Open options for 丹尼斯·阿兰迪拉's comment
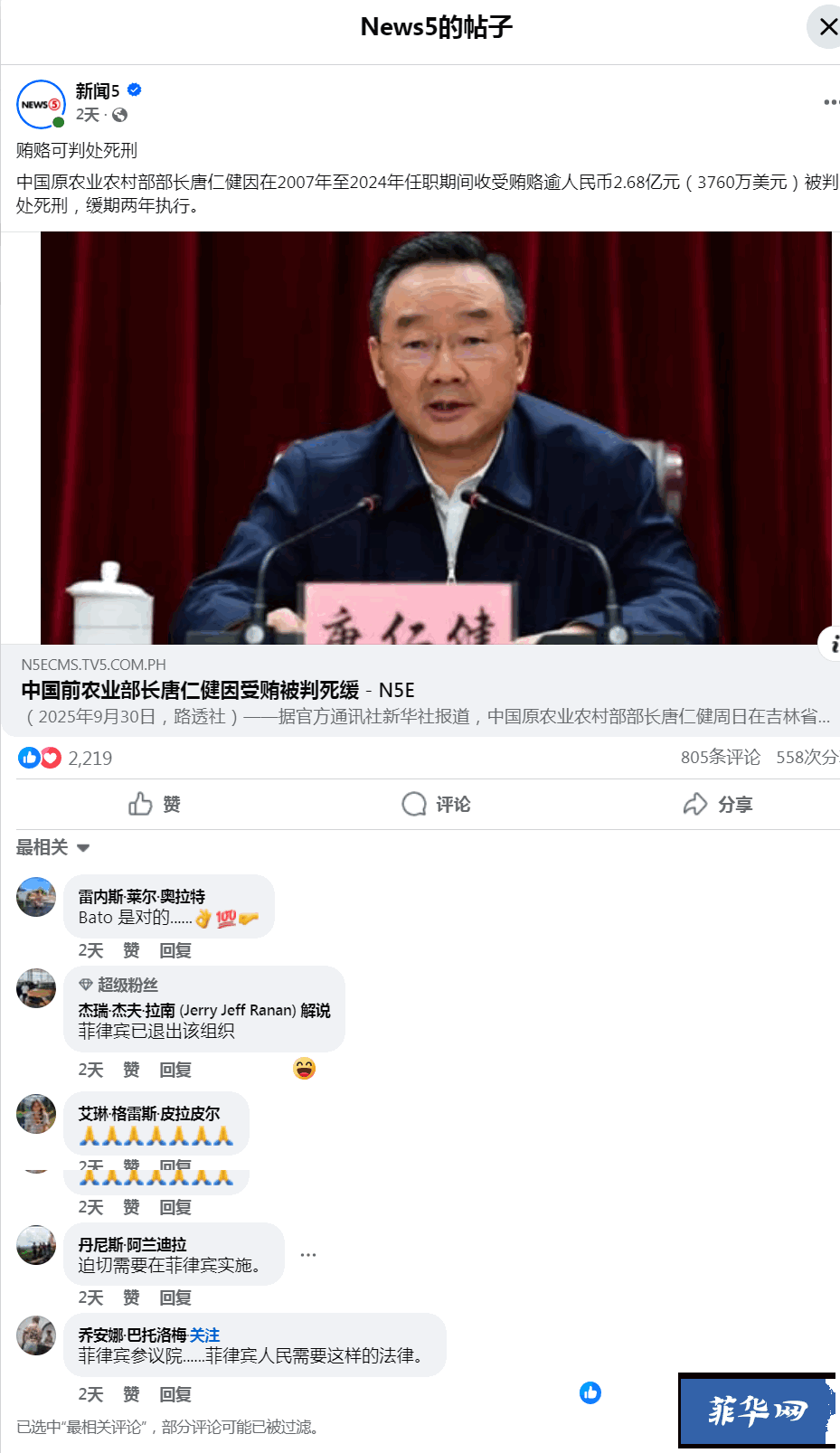Image resolution: width=840 pixels, height=1453 pixels. click(308, 1255)
